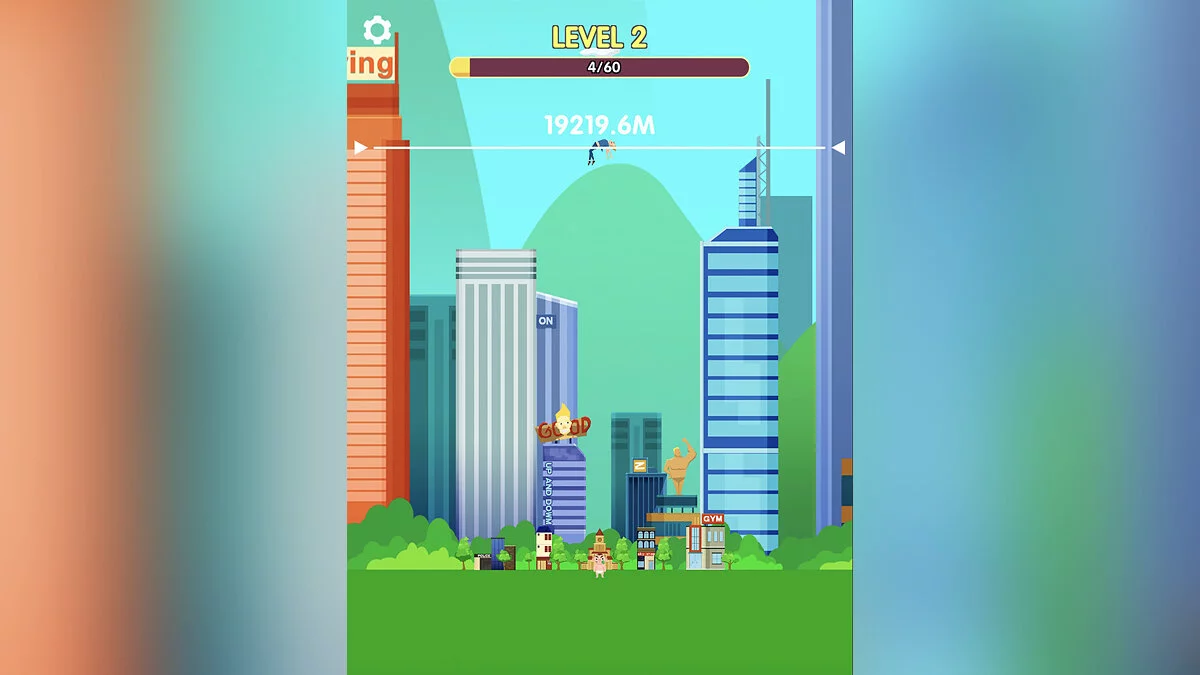Open the settings gear icon
Screen dimensions: 1200x675
point(376,30)
